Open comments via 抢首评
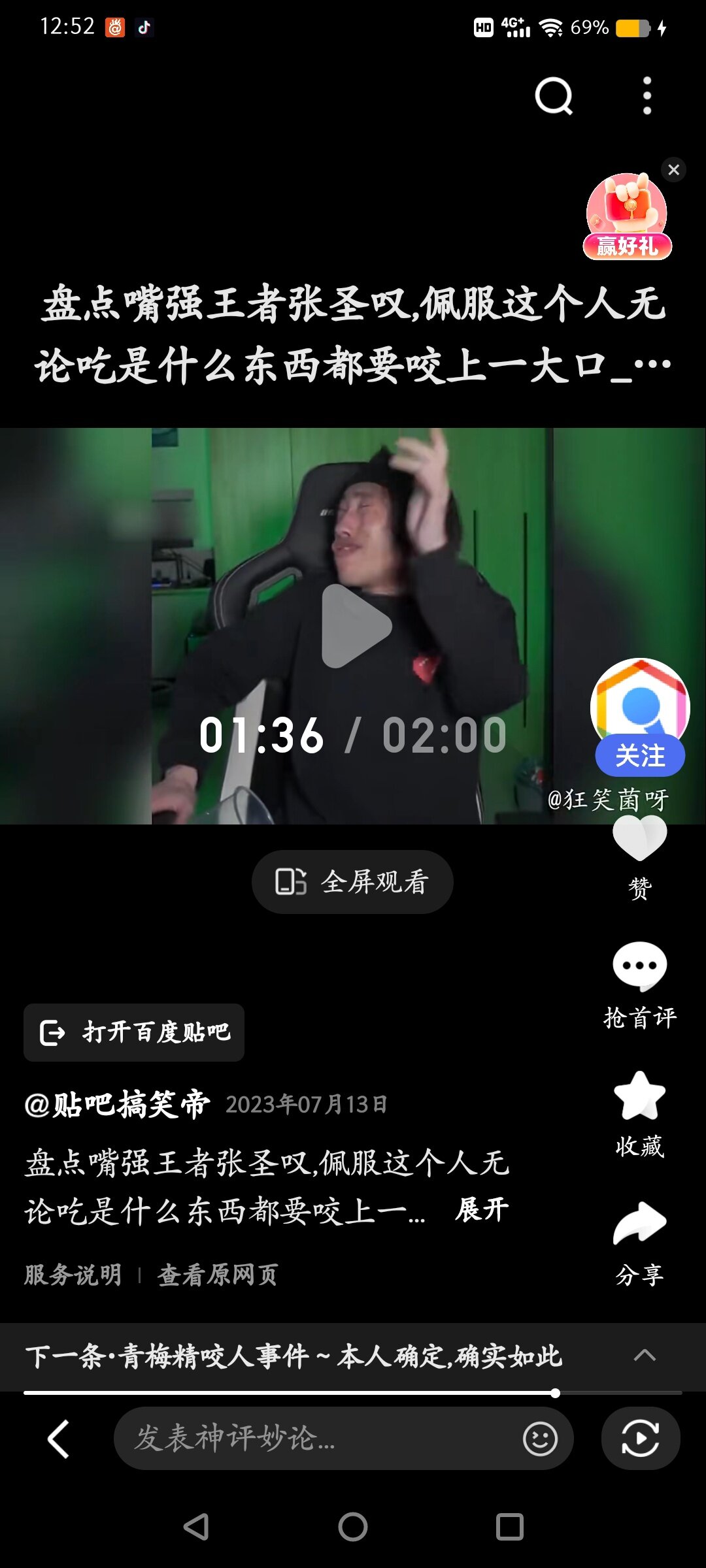 639,967
